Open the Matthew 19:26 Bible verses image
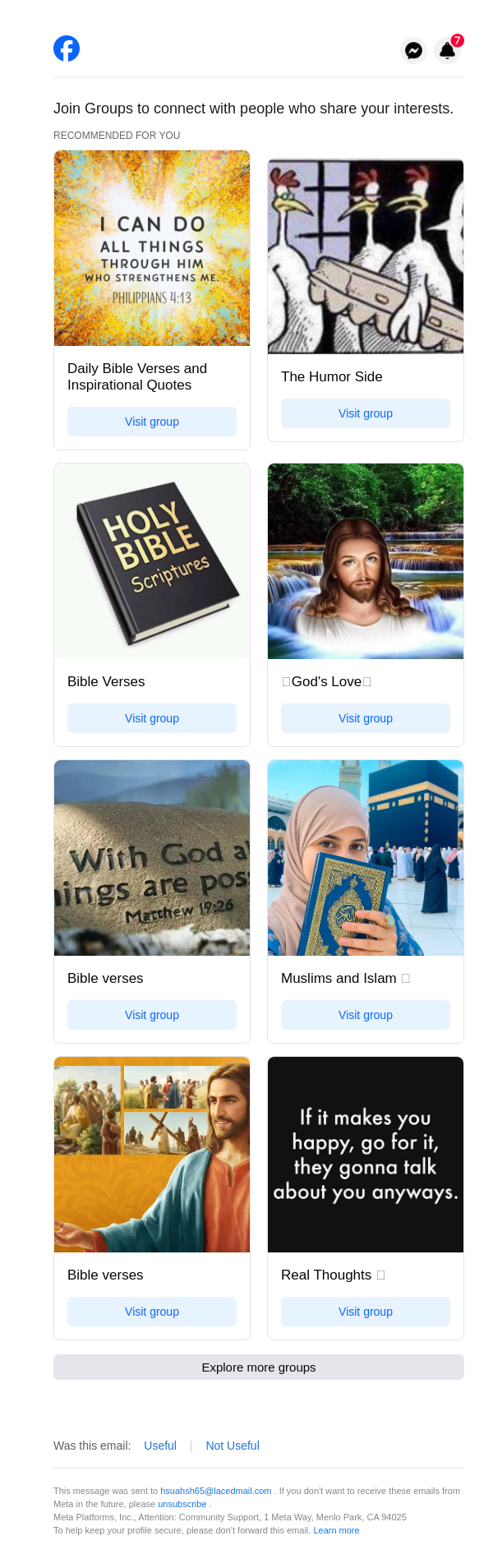 pos(152,858)
